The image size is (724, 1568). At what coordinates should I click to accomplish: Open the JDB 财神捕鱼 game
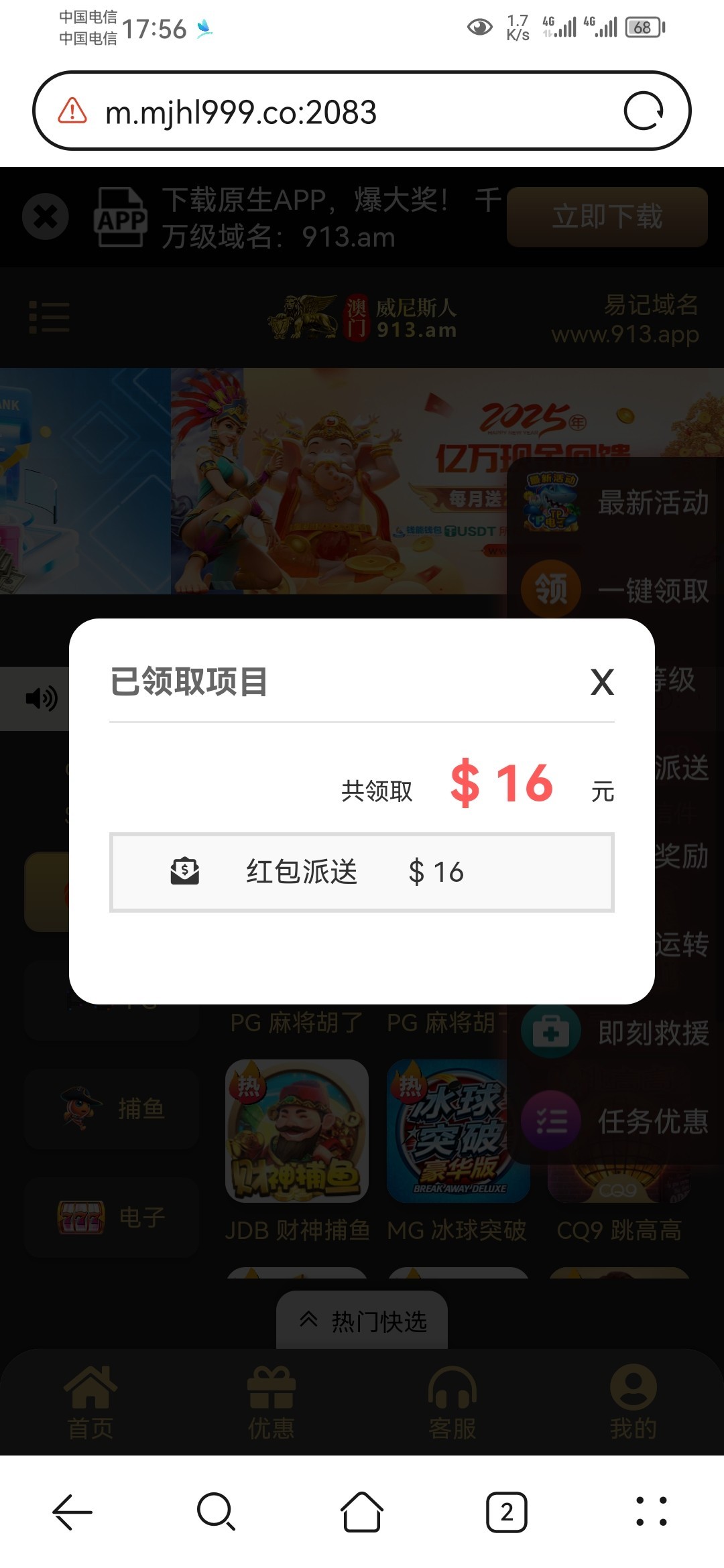click(x=297, y=1131)
